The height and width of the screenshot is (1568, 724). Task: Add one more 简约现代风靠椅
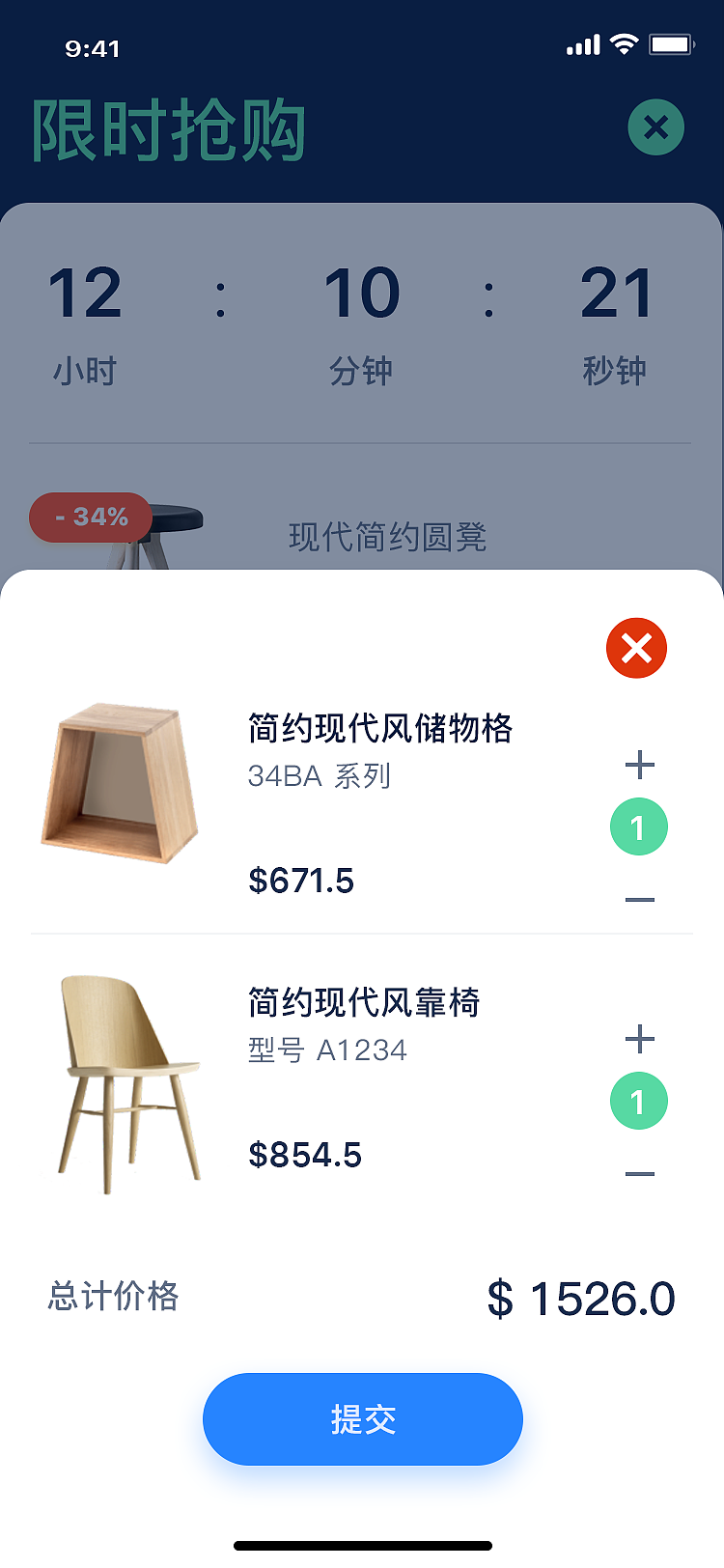pyautogui.click(x=639, y=1040)
